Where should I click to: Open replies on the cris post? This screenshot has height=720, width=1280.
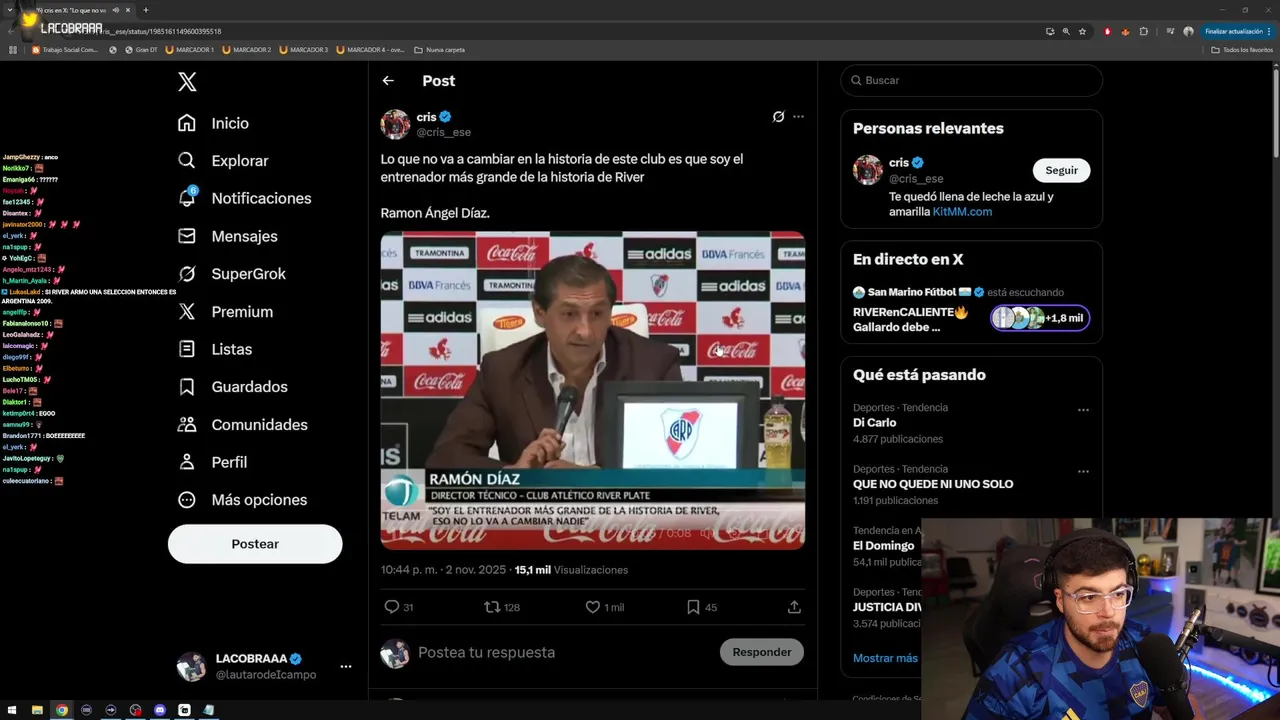point(392,607)
